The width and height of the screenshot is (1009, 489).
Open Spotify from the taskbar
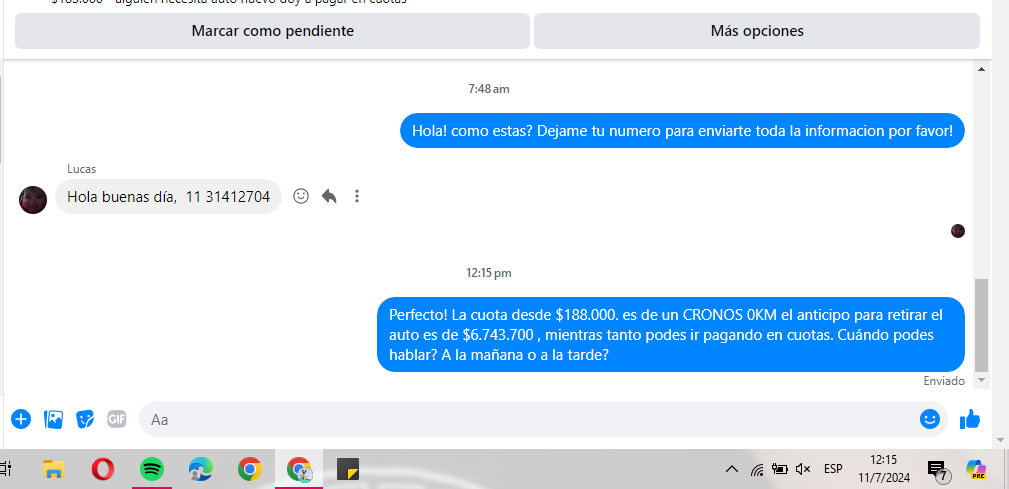(152, 469)
